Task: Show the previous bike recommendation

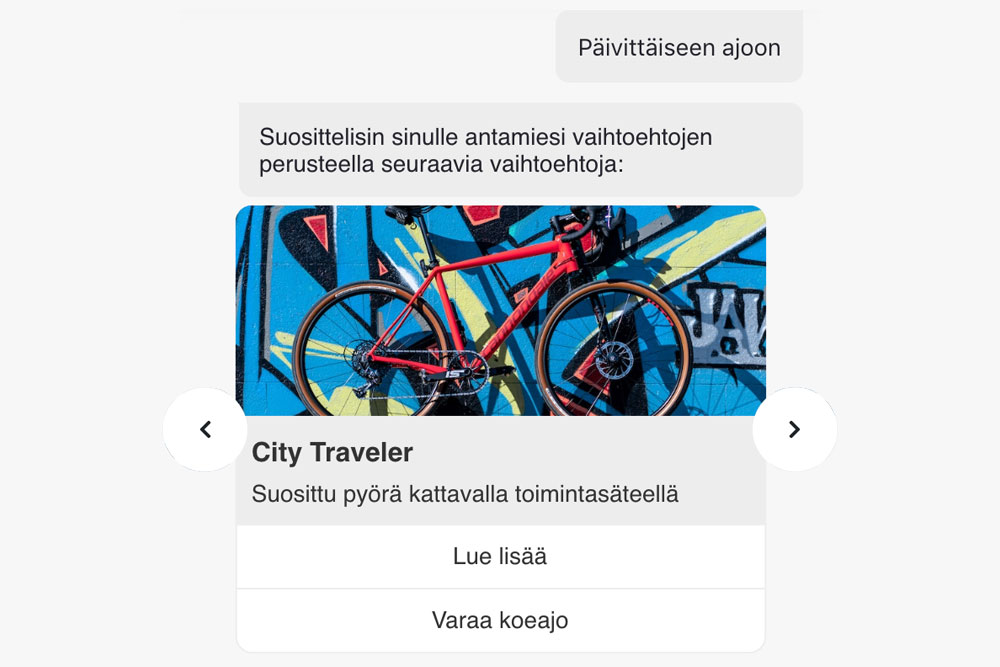Action: coord(205,429)
